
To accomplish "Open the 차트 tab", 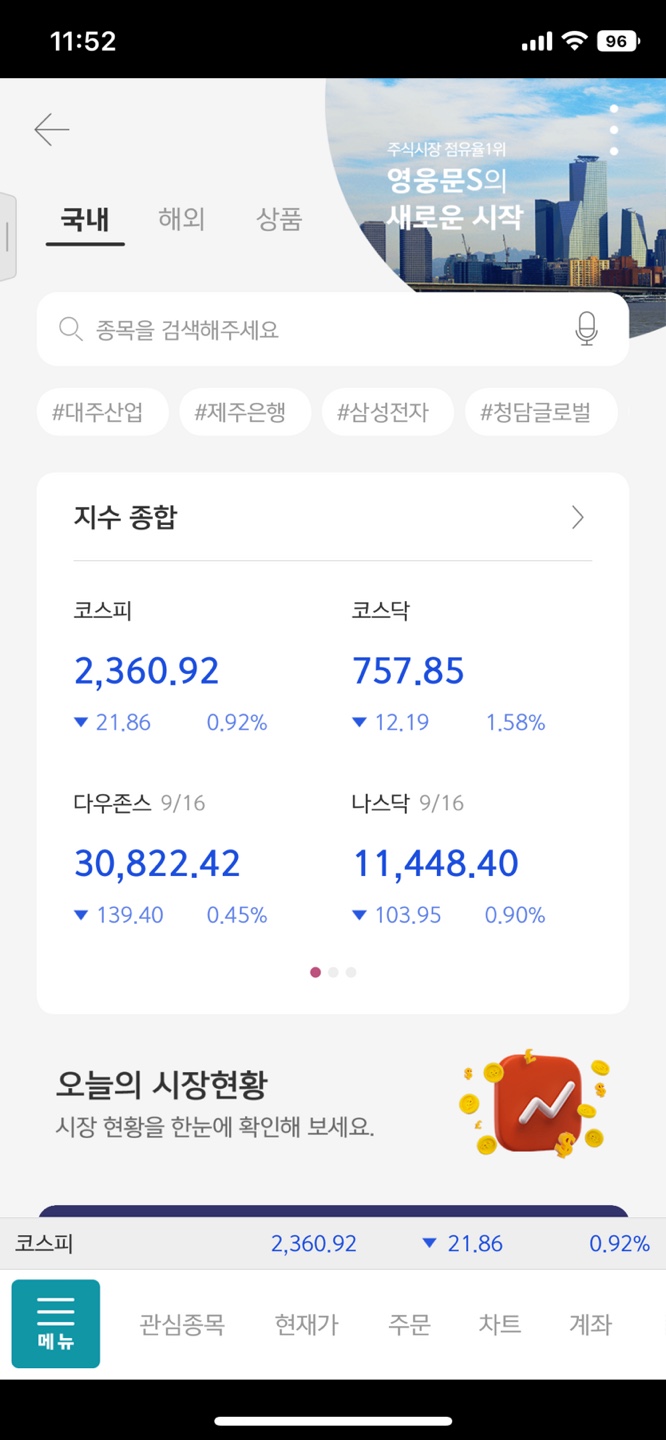I will pos(500,1325).
